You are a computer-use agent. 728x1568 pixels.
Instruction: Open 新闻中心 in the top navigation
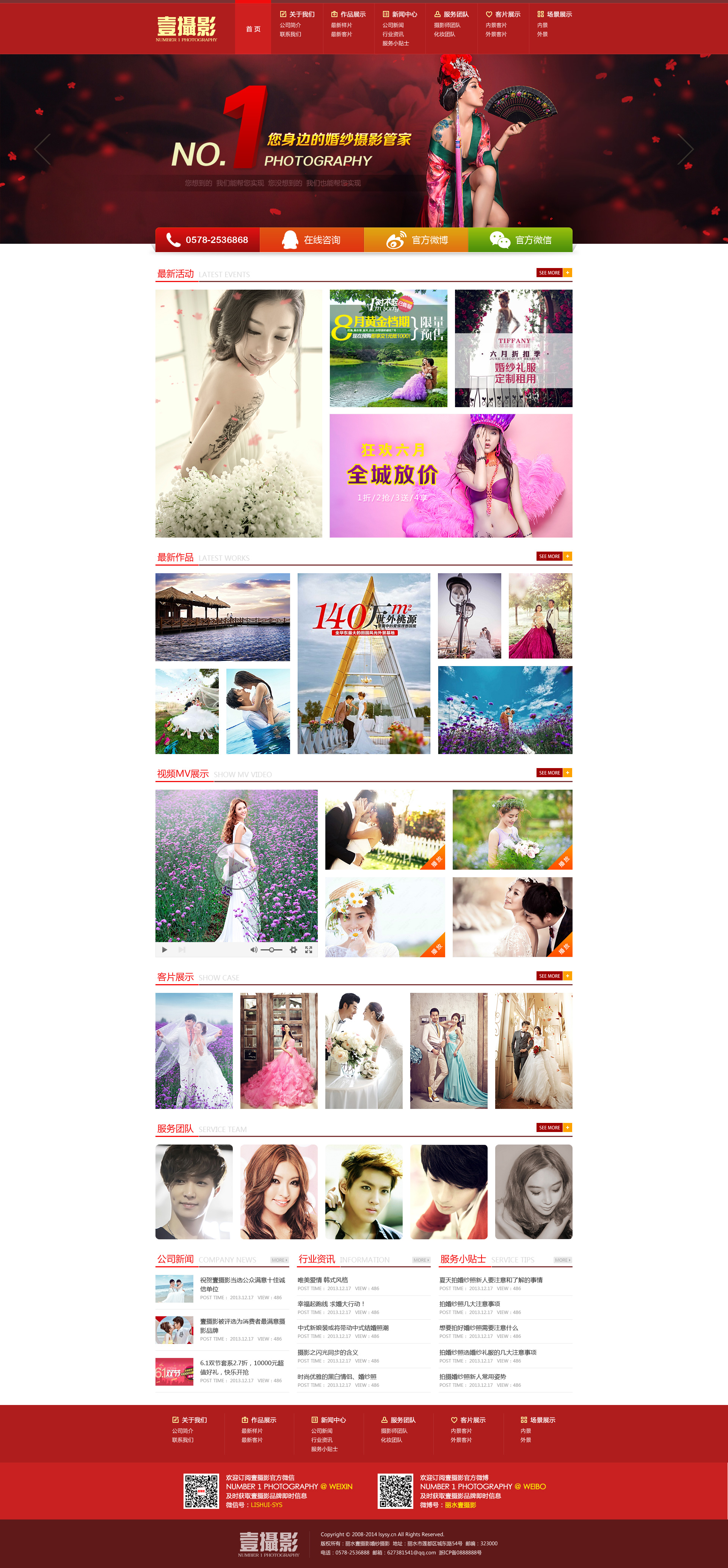(x=400, y=14)
